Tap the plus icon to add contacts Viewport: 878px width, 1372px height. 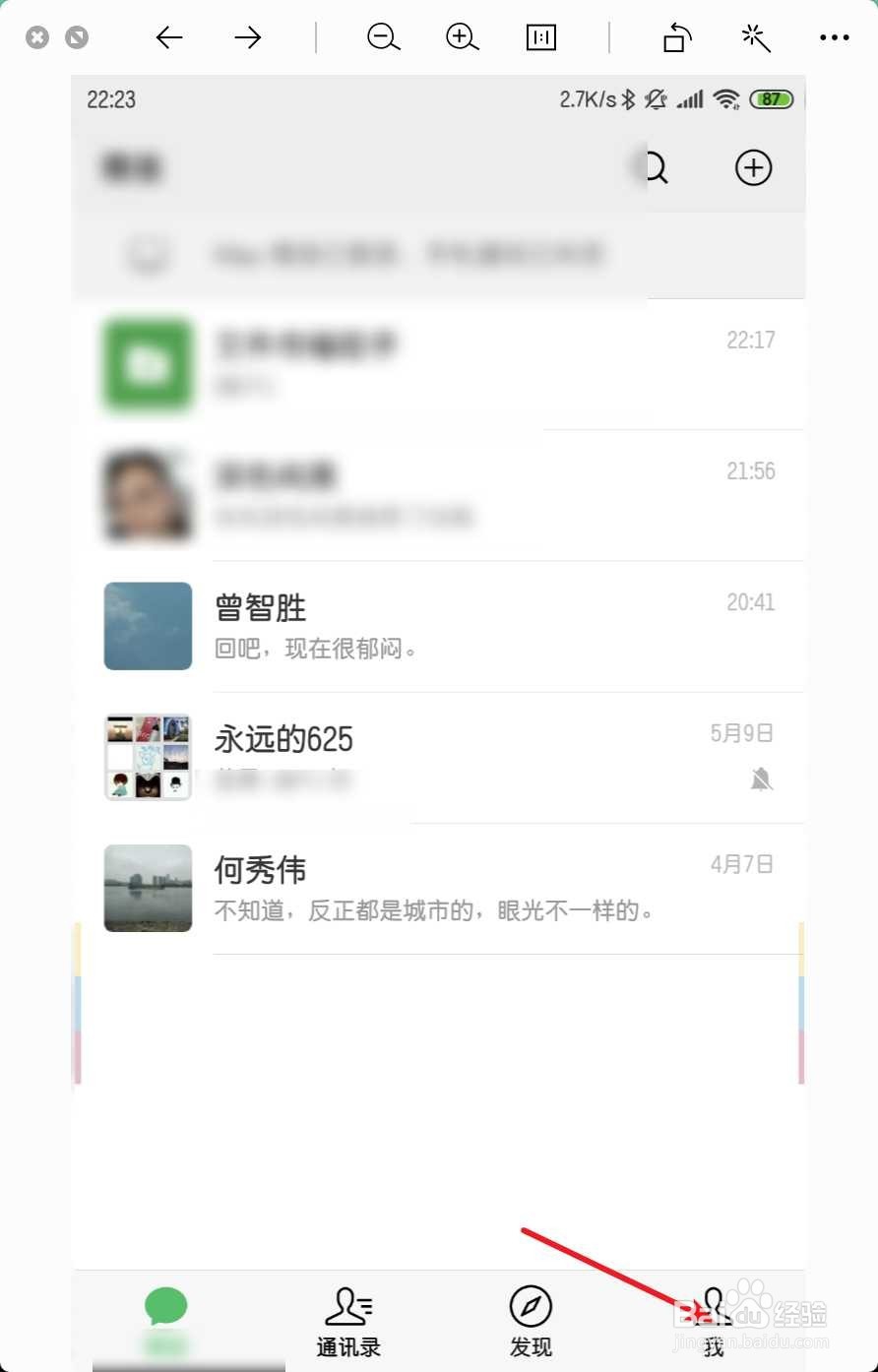click(x=753, y=167)
